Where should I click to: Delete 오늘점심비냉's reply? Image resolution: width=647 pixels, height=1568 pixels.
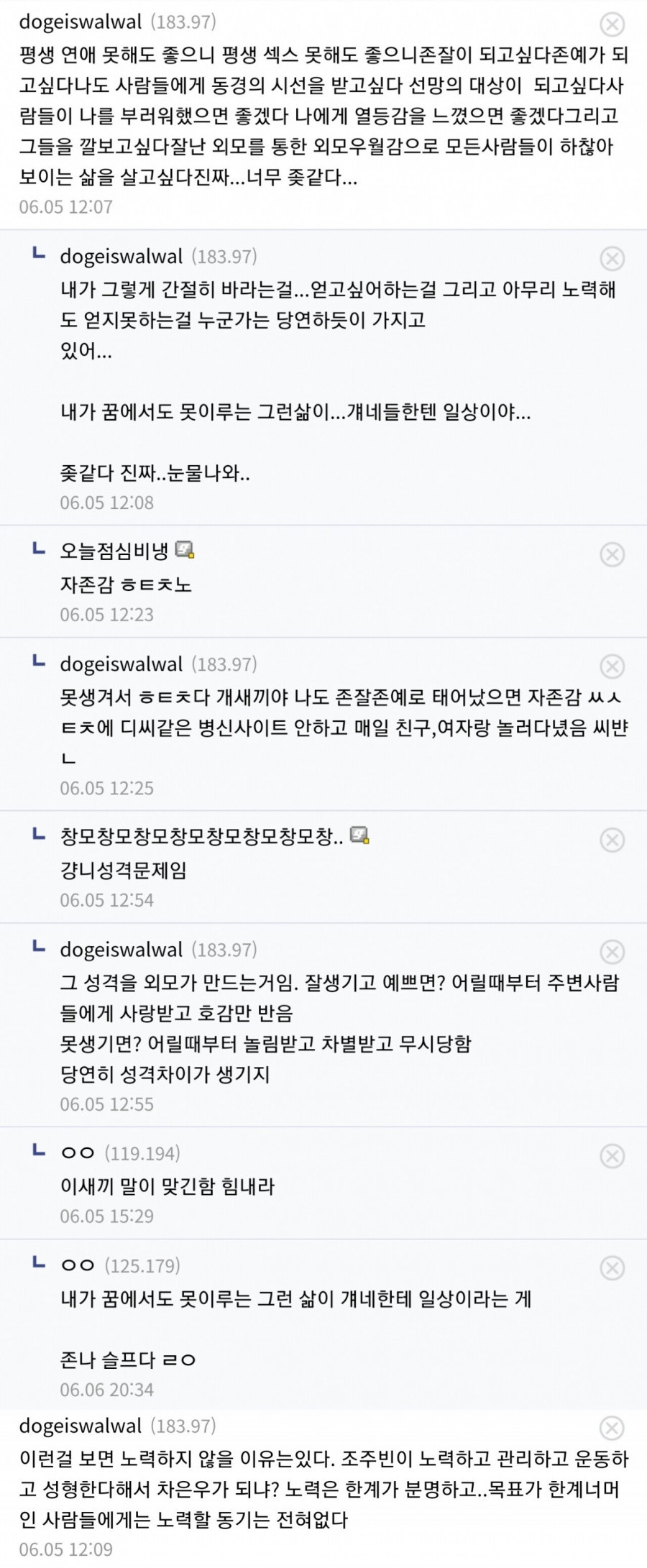[612, 554]
